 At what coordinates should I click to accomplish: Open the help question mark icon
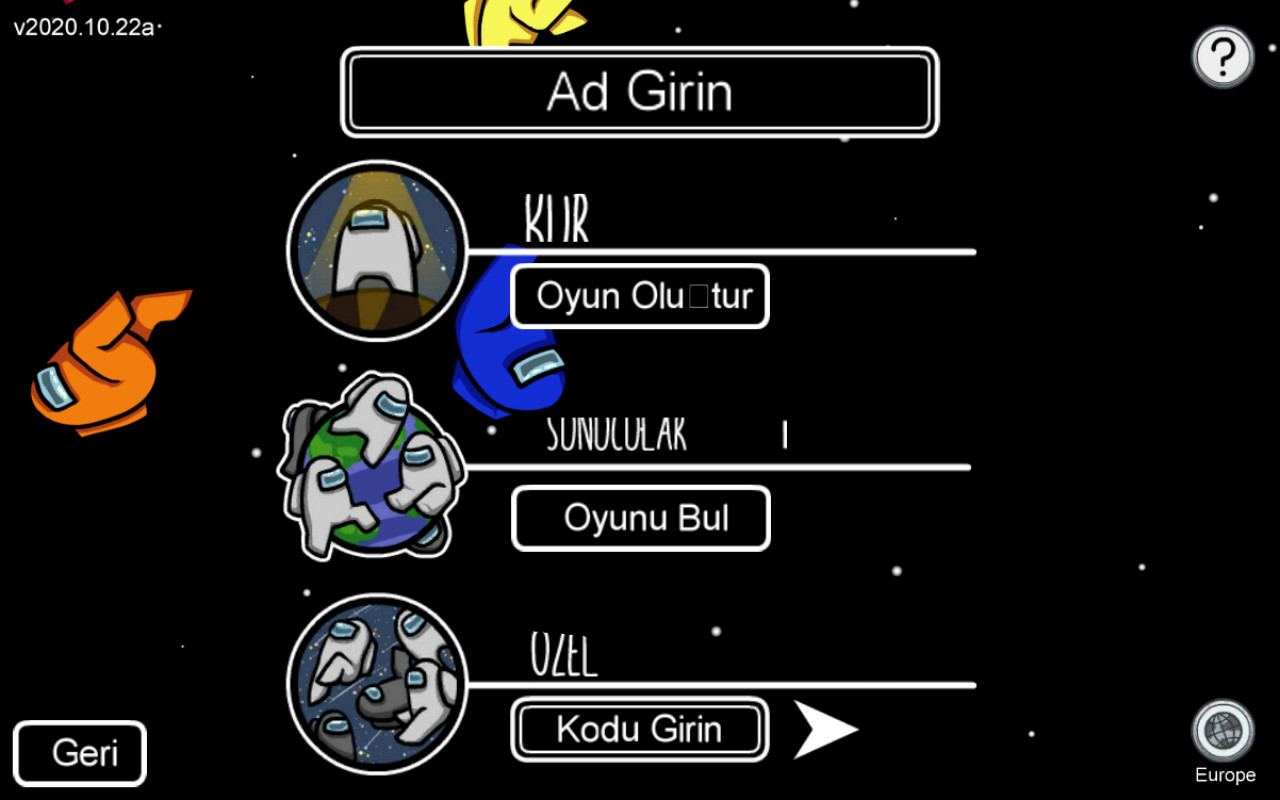pyautogui.click(x=1222, y=57)
